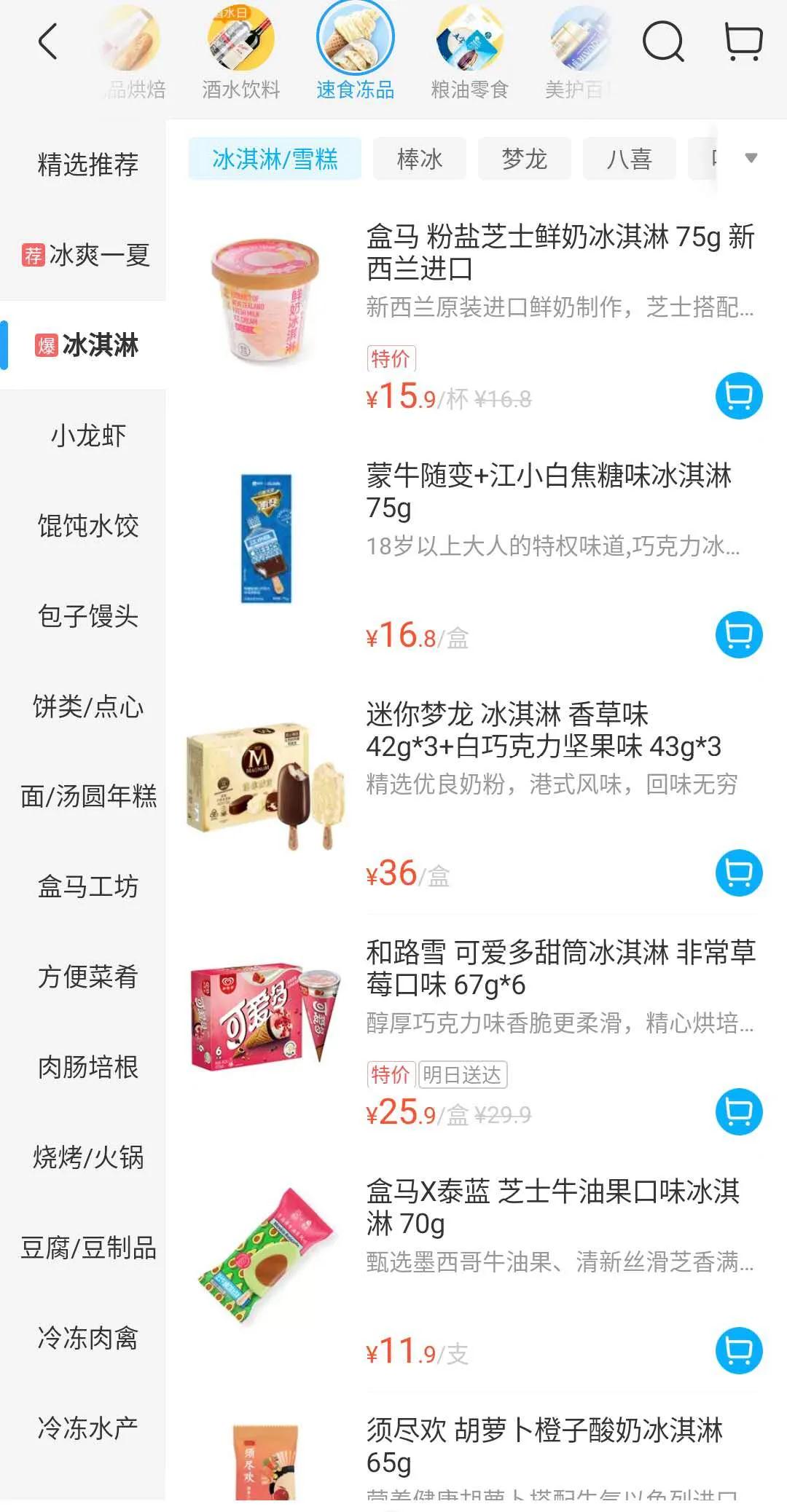Open the shopping cart in the header
The image size is (787, 1512).
click(743, 42)
